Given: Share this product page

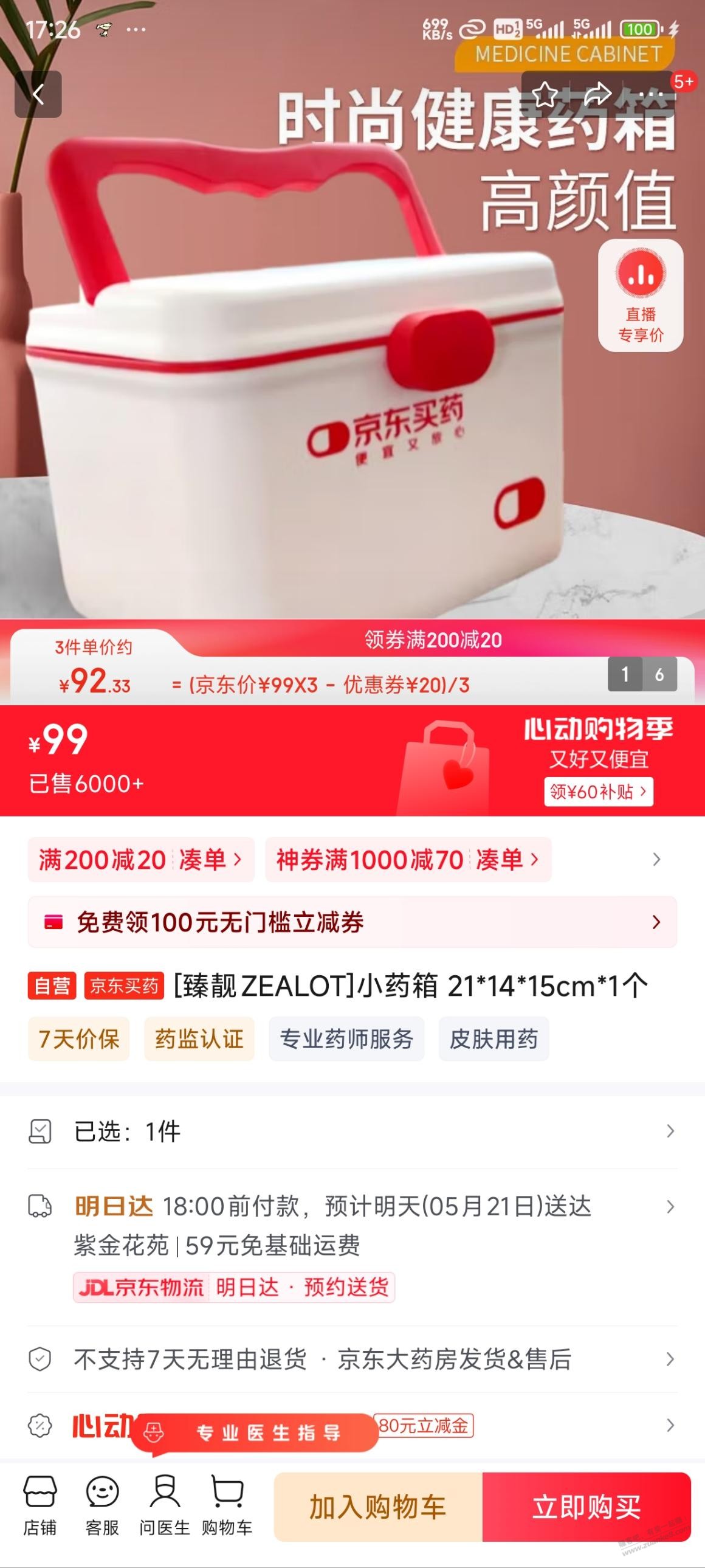Looking at the screenshot, I should tap(599, 94).
